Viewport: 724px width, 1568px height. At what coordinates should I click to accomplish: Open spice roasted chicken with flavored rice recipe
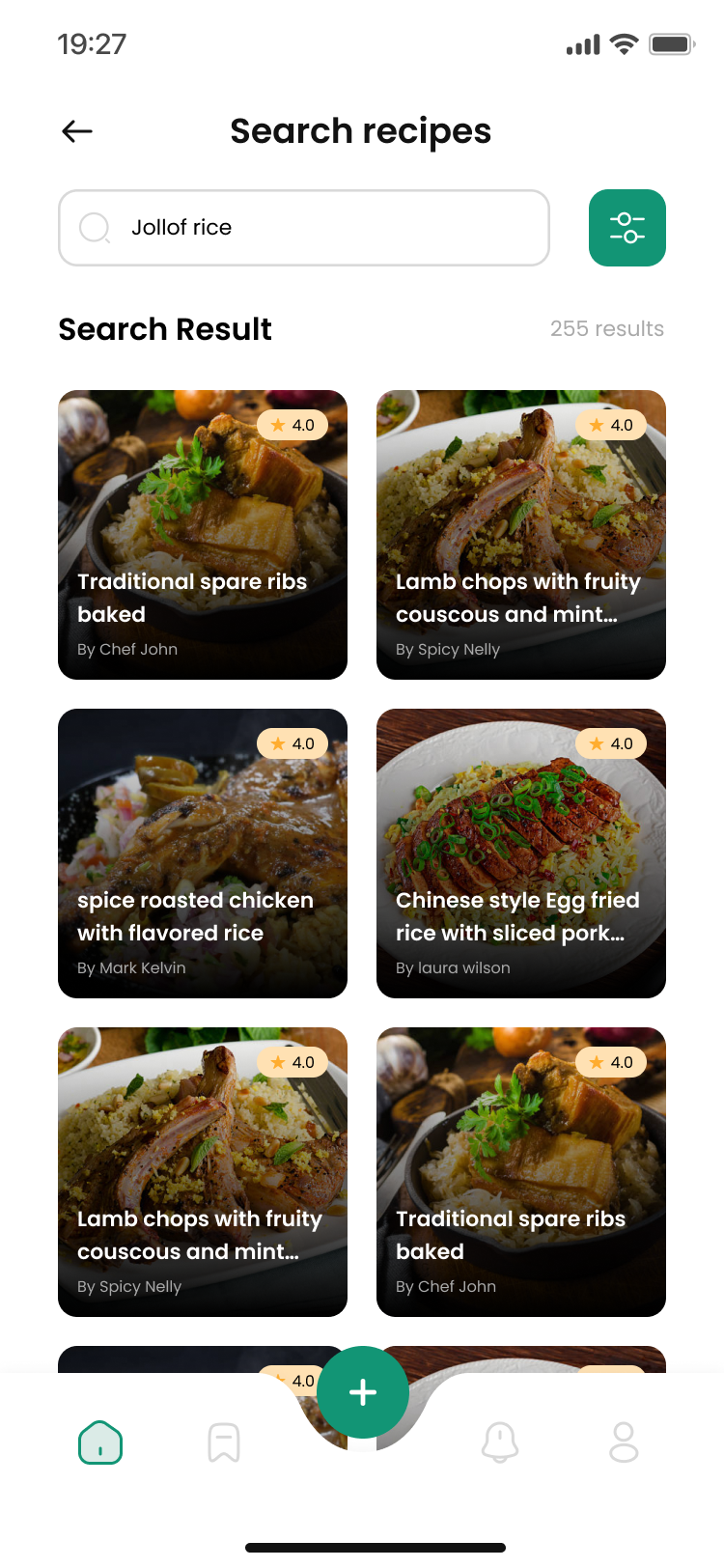click(x=203, y=854)
